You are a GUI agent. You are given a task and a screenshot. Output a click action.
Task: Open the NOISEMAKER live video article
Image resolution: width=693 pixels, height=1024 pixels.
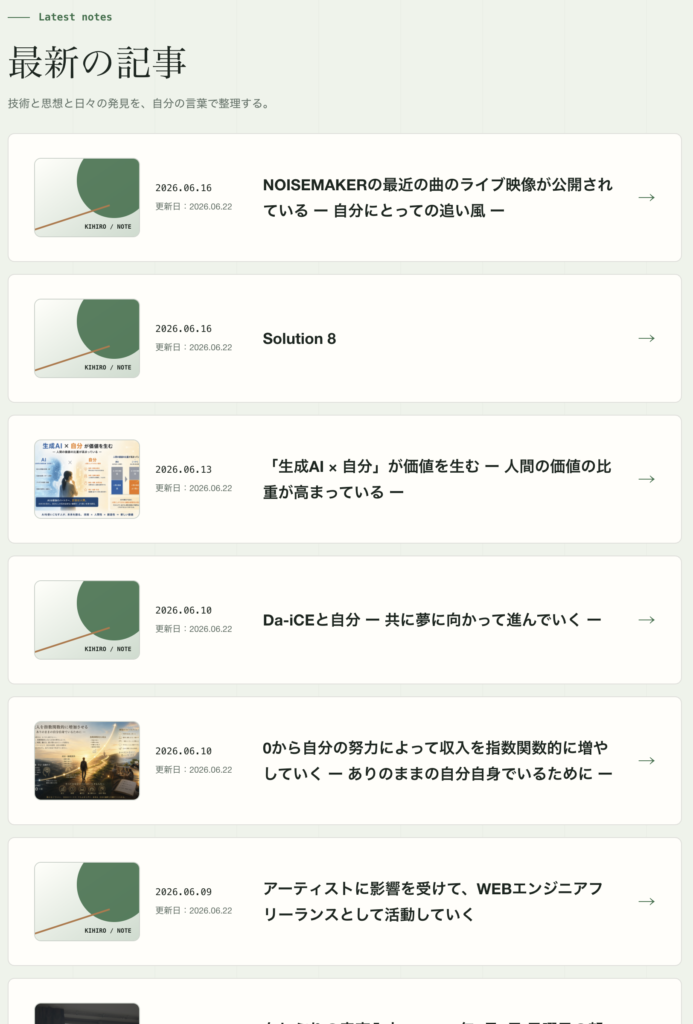pos(344,197)
